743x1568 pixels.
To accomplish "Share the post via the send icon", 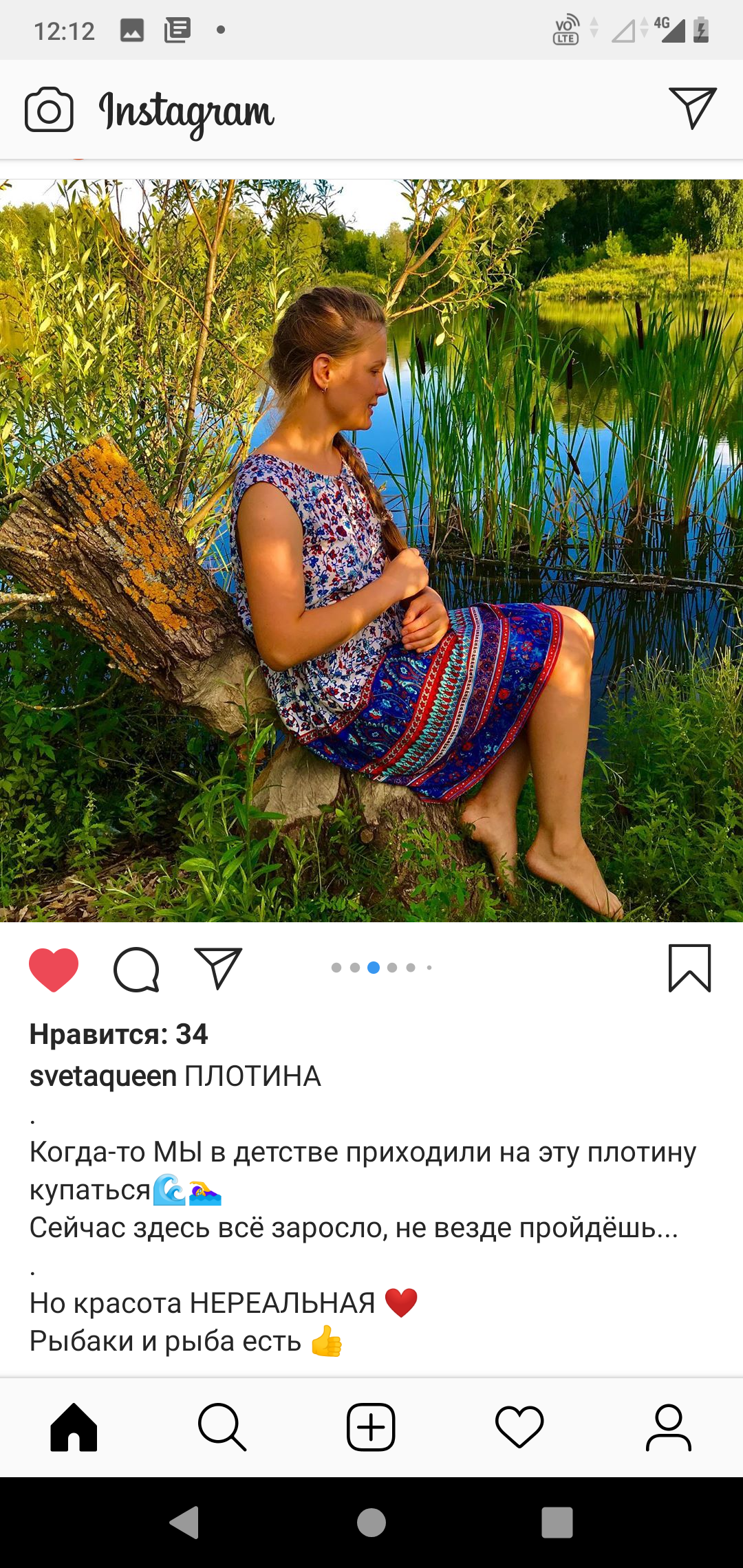I will pos(218,968).
